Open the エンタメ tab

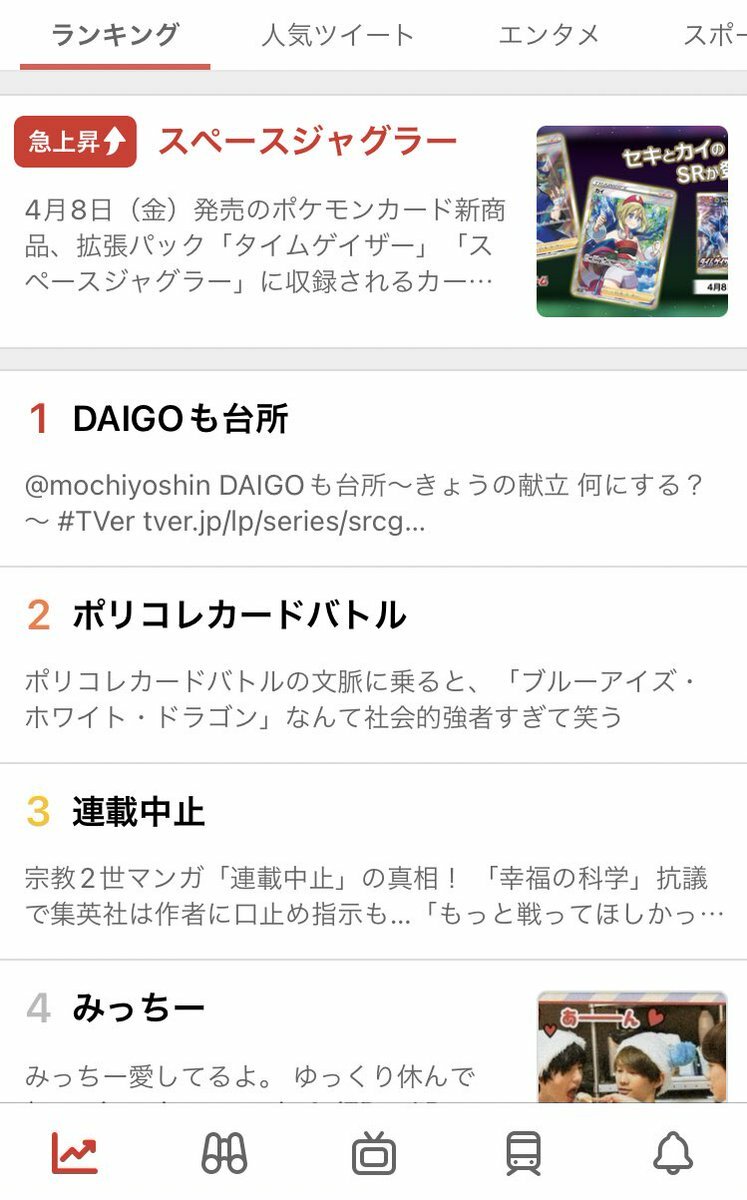[x=549, y=36]
